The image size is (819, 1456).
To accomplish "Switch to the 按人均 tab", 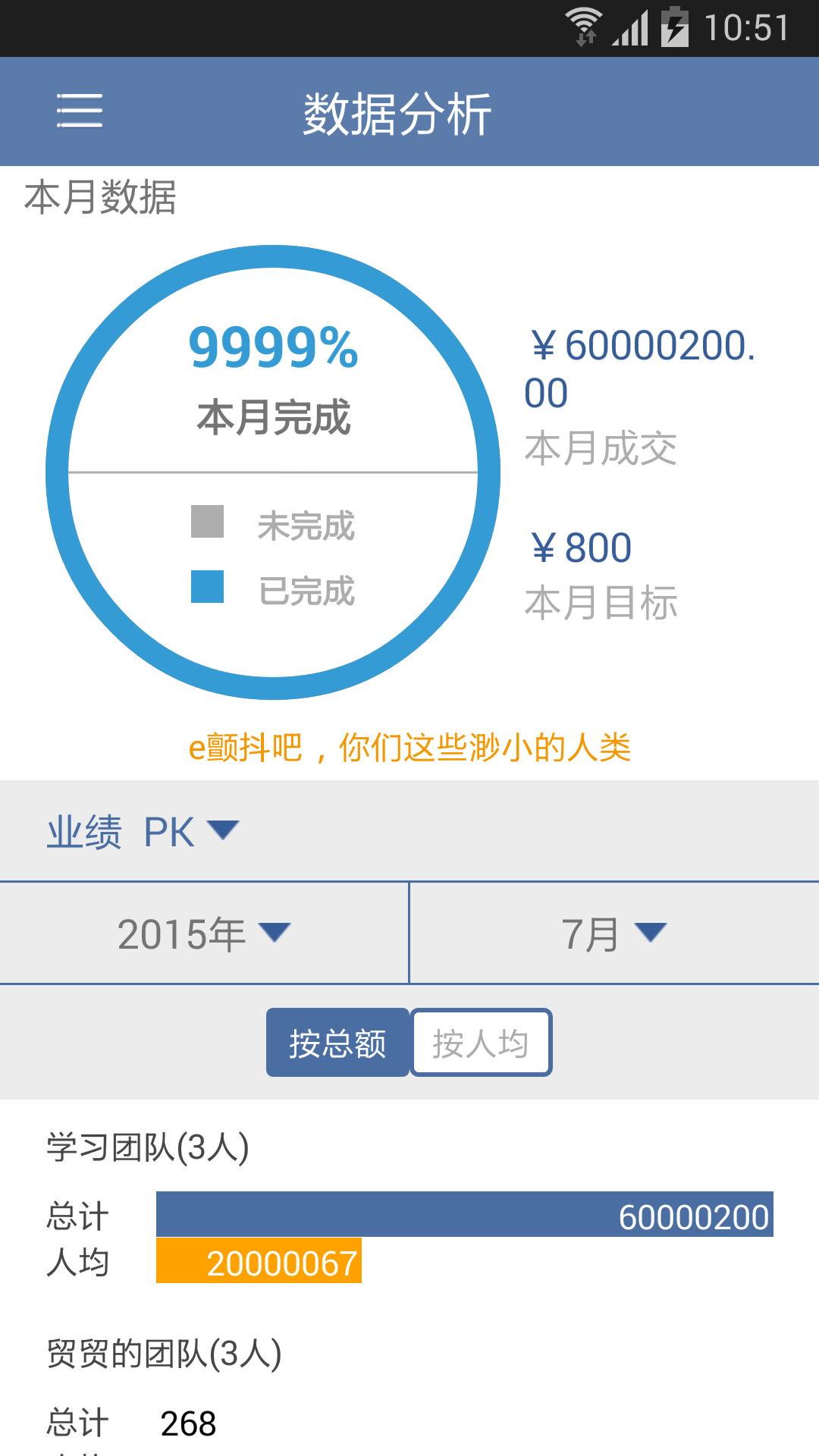I will (x=481, y=1043).
